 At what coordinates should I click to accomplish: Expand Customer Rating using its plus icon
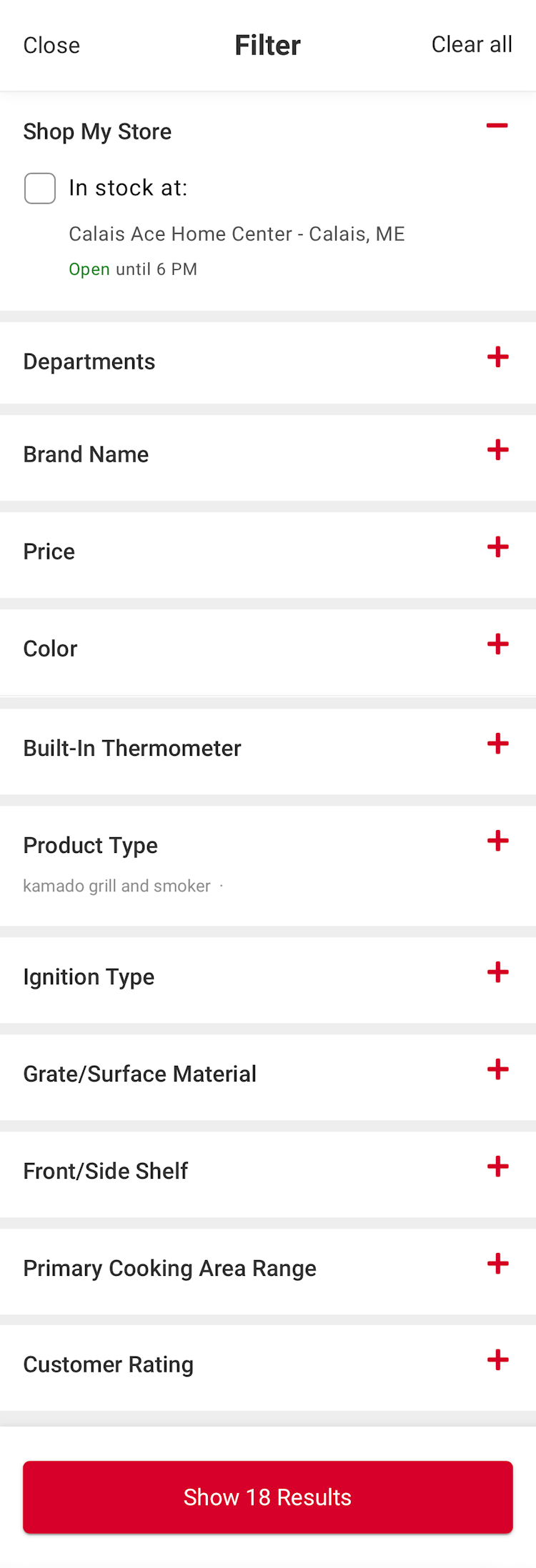pyautogui.click(x=497, y=1361)
